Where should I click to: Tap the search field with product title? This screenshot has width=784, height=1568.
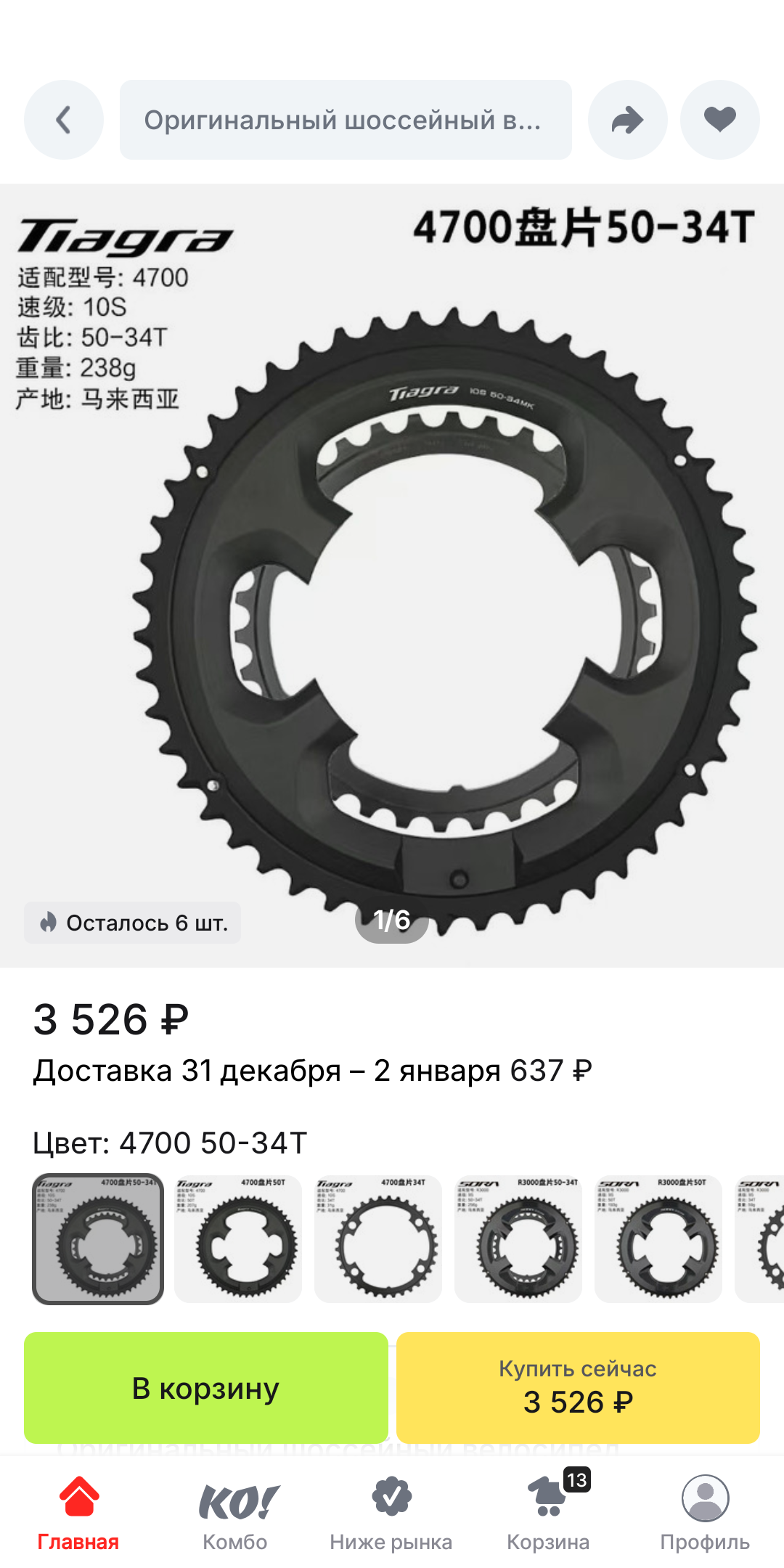click(x=346, y=120)
